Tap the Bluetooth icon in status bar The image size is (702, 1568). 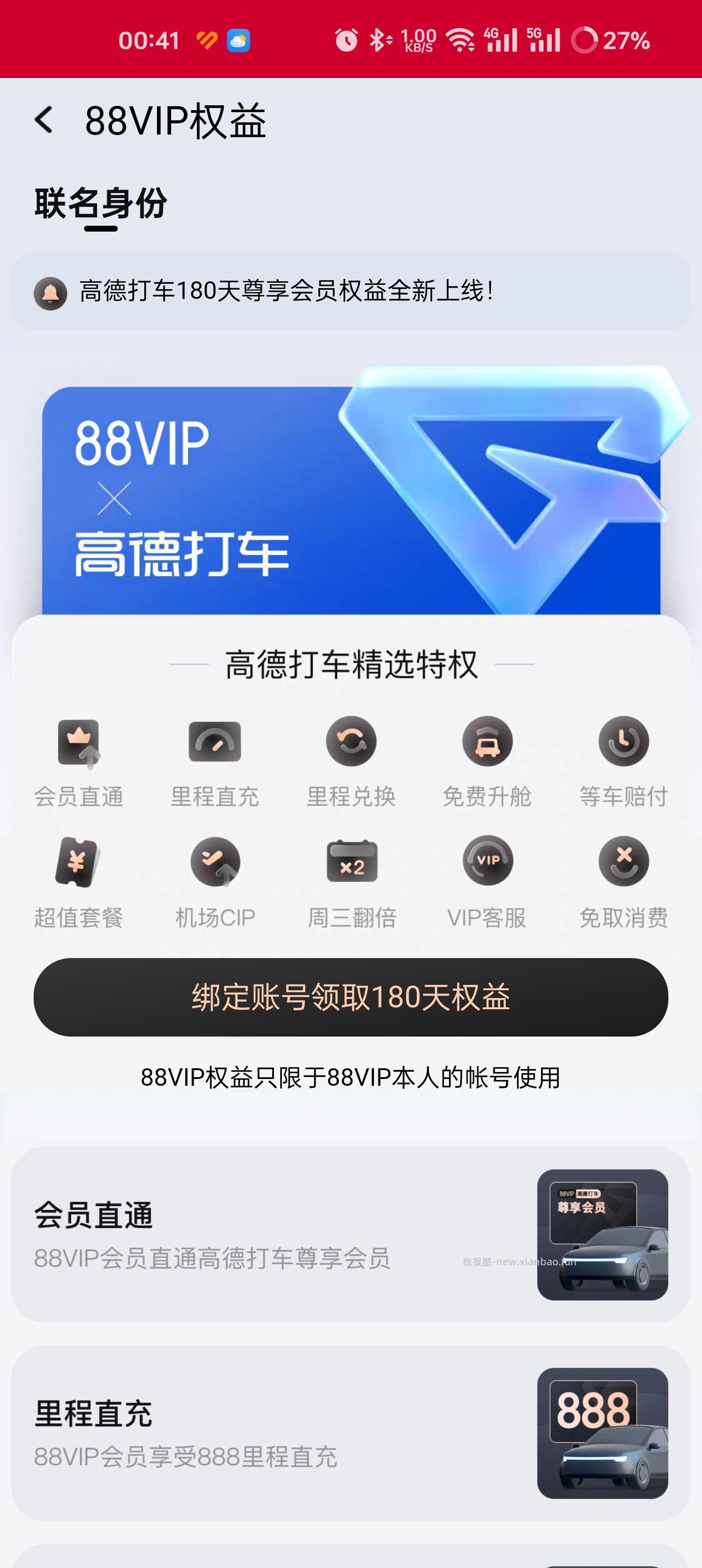(x=377, y=40)
